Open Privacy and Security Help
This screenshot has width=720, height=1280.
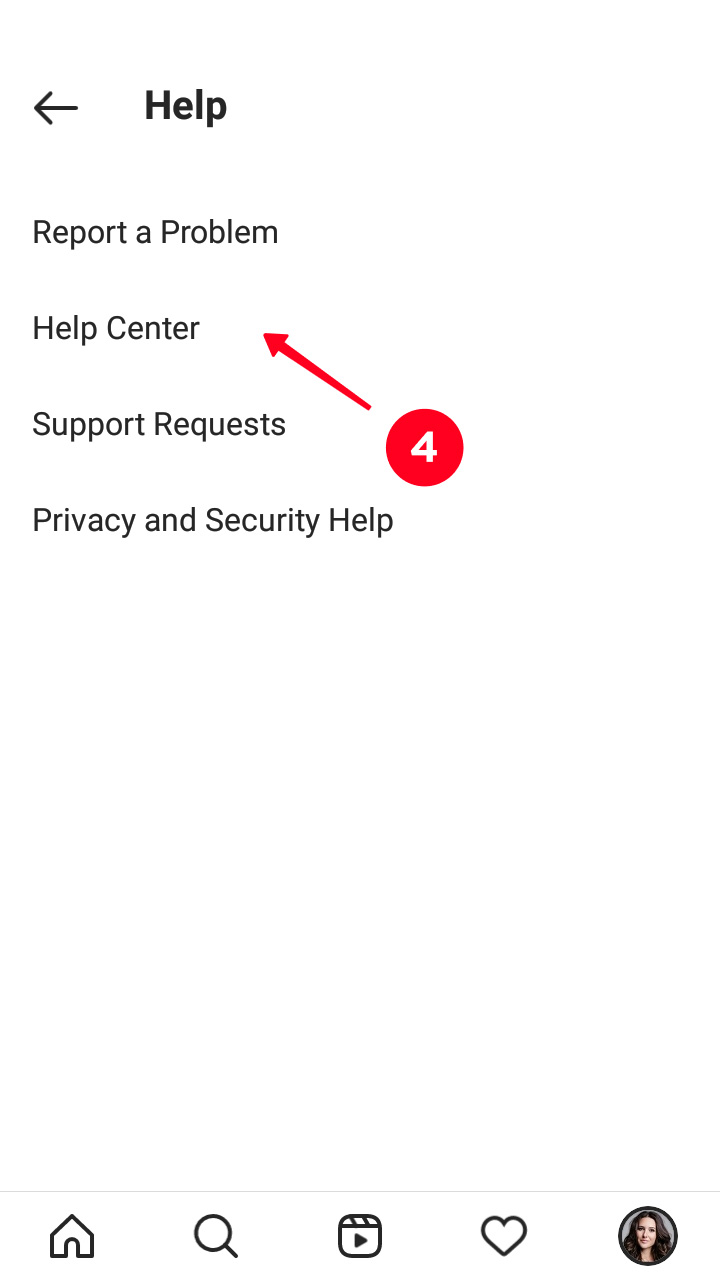pyautogui.click(x=212, y=521)
